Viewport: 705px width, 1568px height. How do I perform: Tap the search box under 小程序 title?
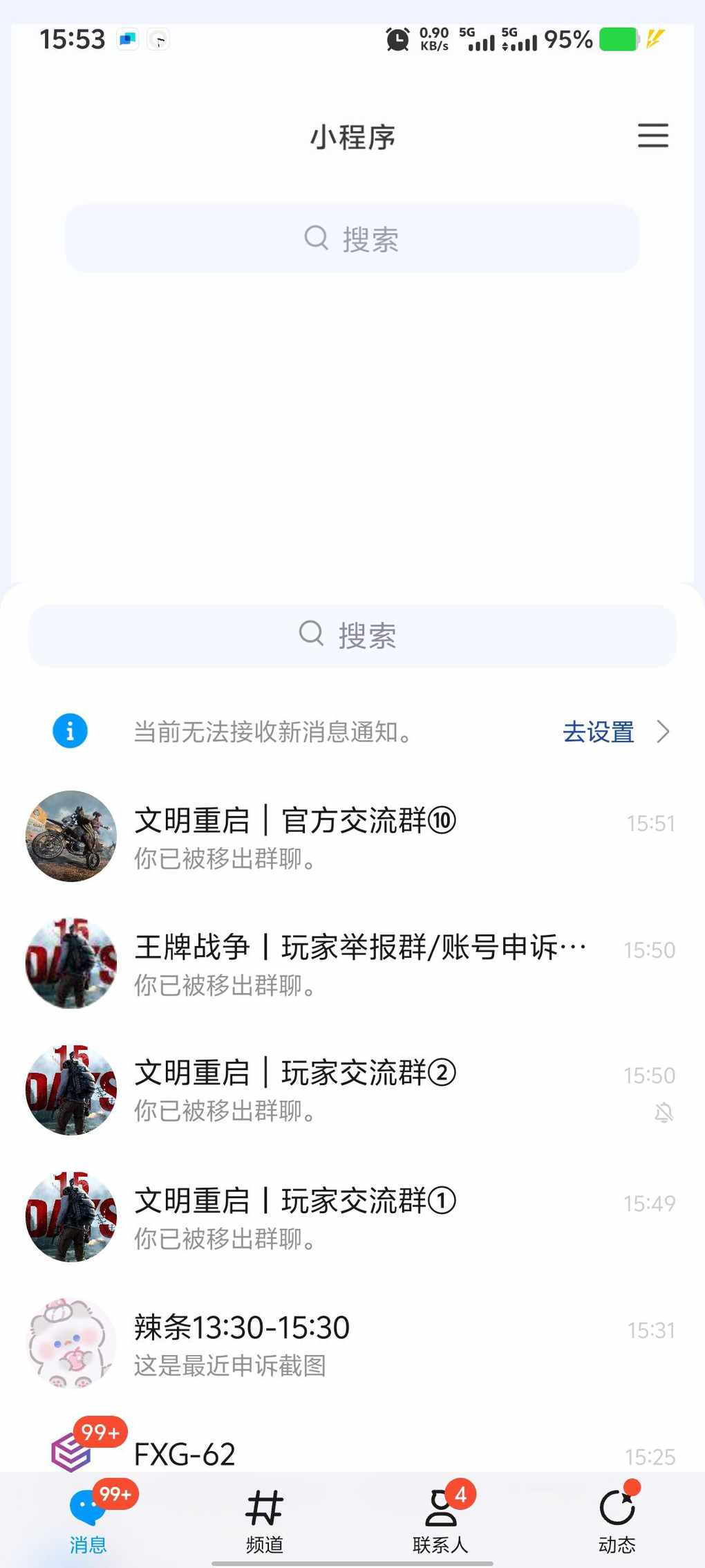tap(352, 239)
